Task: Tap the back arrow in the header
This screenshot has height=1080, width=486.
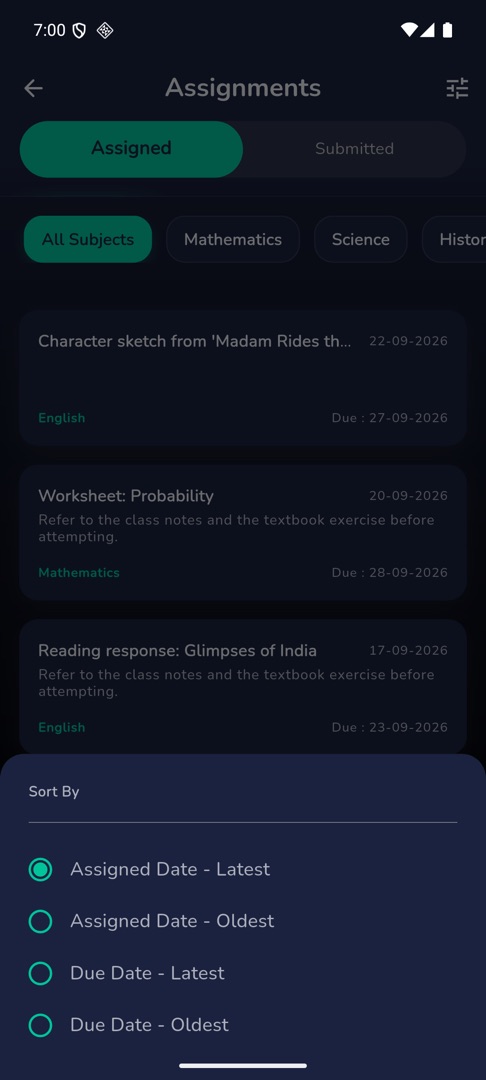Action: click(x=33, y=88)
